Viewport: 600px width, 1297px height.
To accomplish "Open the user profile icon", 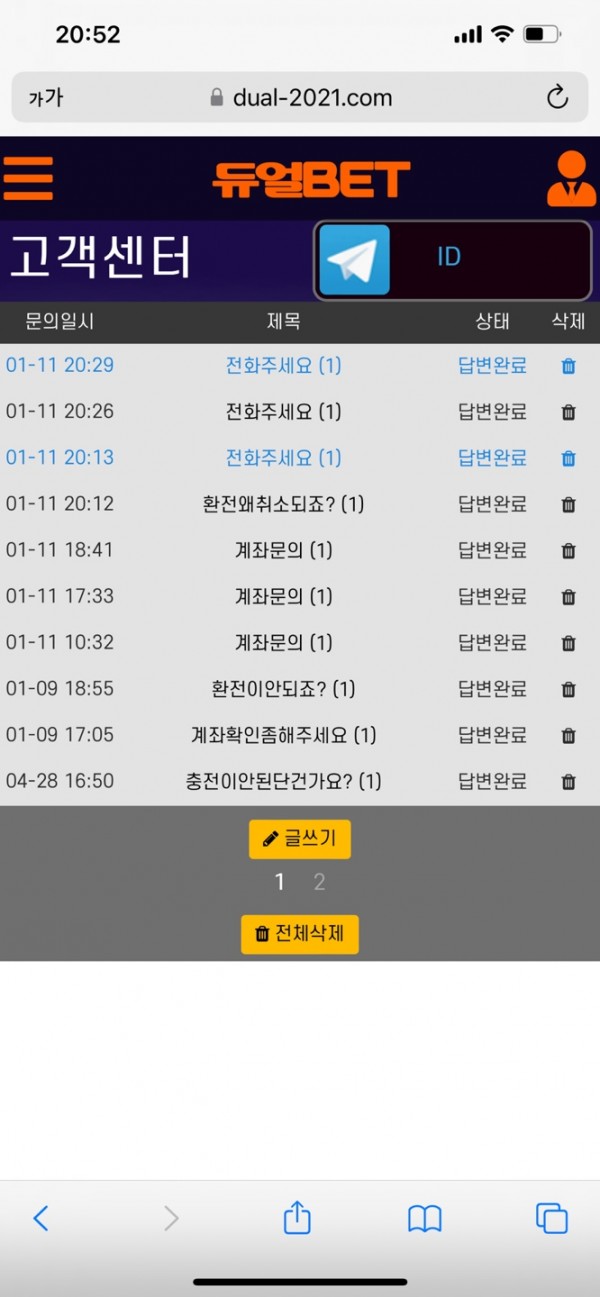I will (x=571, y=180).
